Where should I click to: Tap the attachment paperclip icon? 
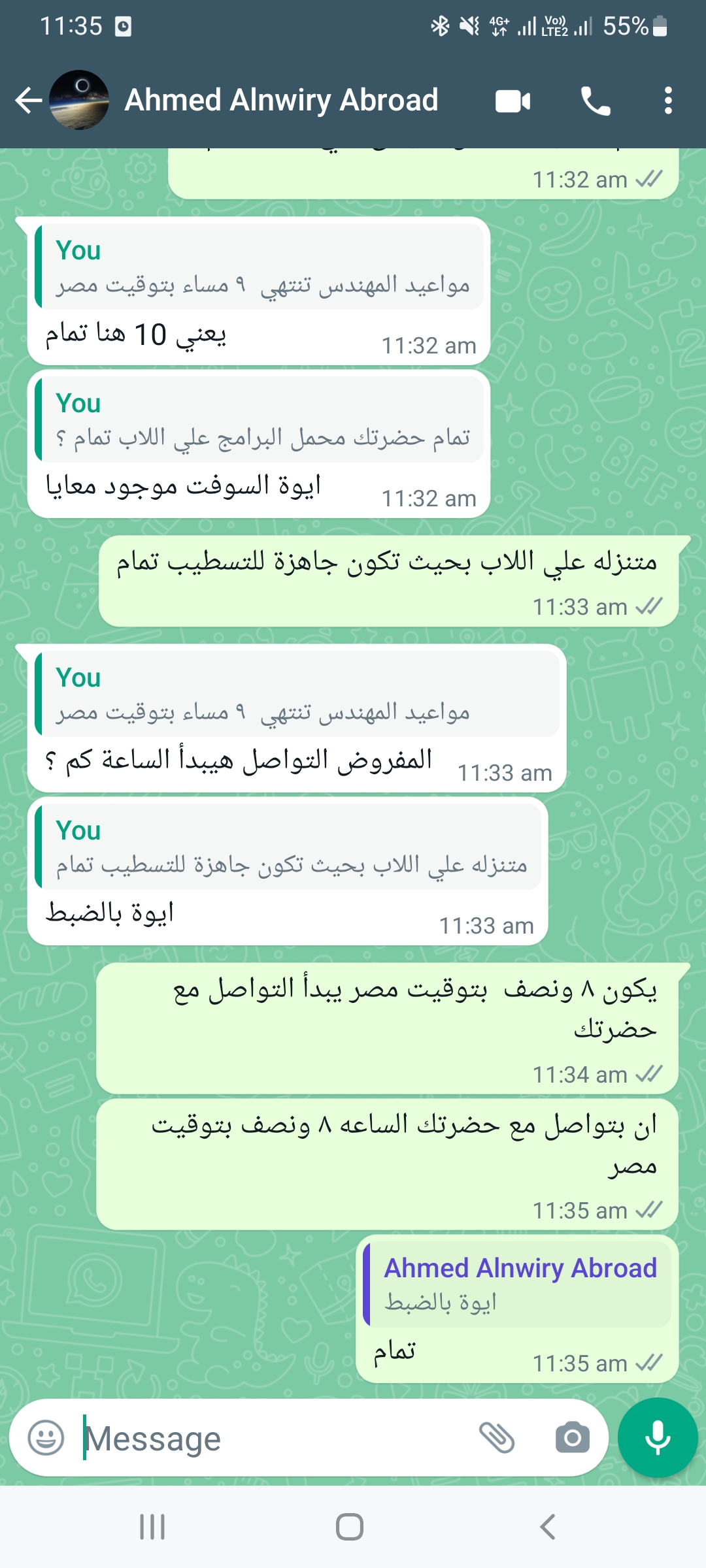click(x=497, y=1438)
